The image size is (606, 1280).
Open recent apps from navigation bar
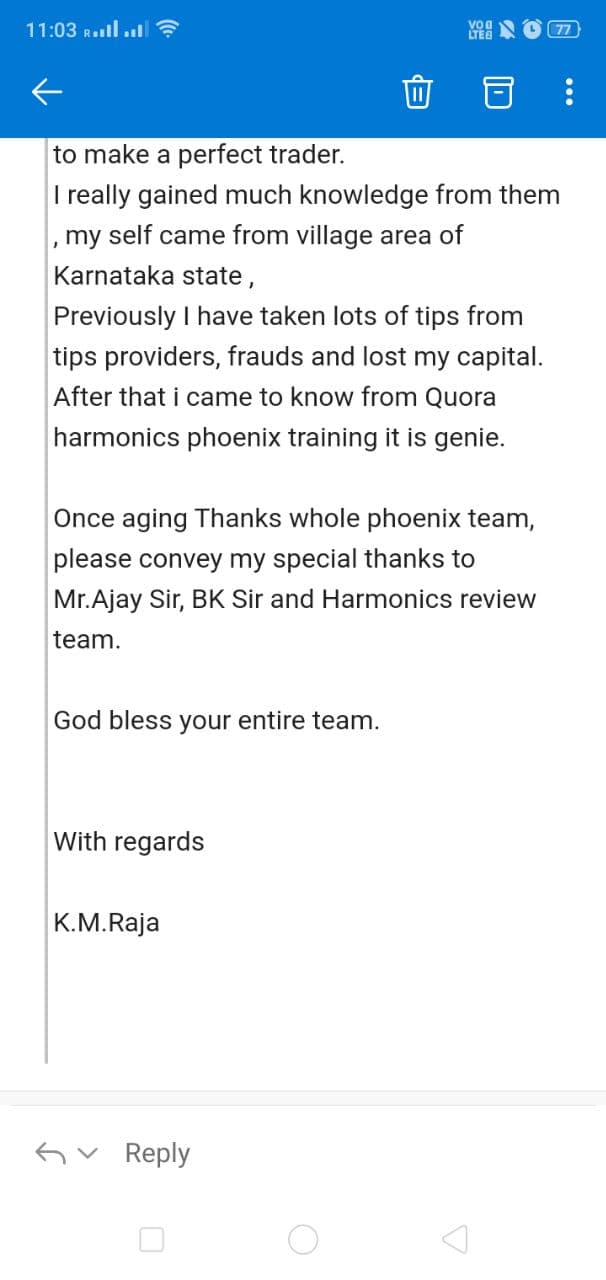pyautogui.click(x=152, y=1240)
